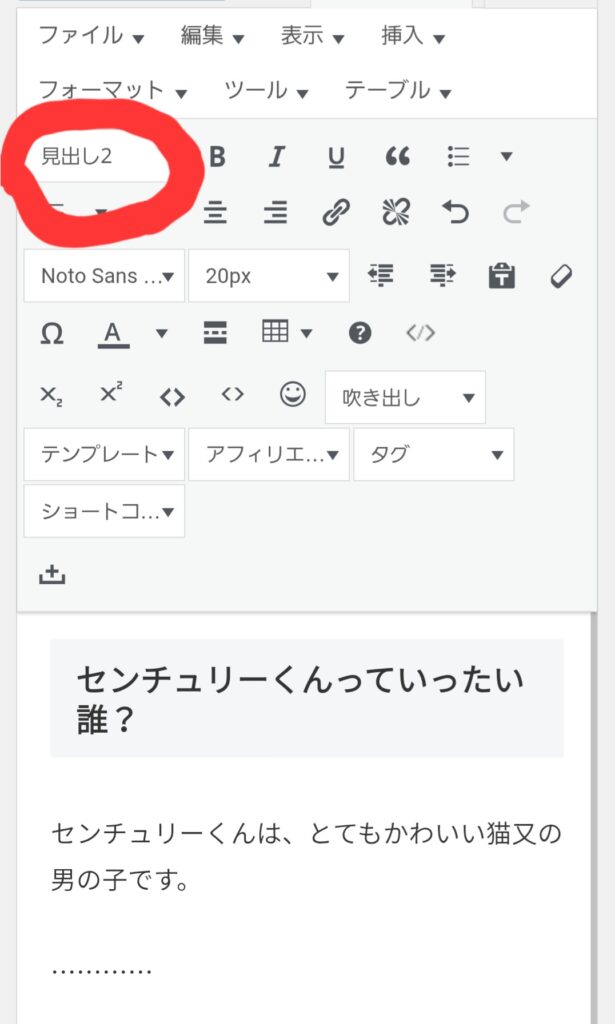615x1024 pixels.
Task: Open the ファイル menu
Action: 90,36
